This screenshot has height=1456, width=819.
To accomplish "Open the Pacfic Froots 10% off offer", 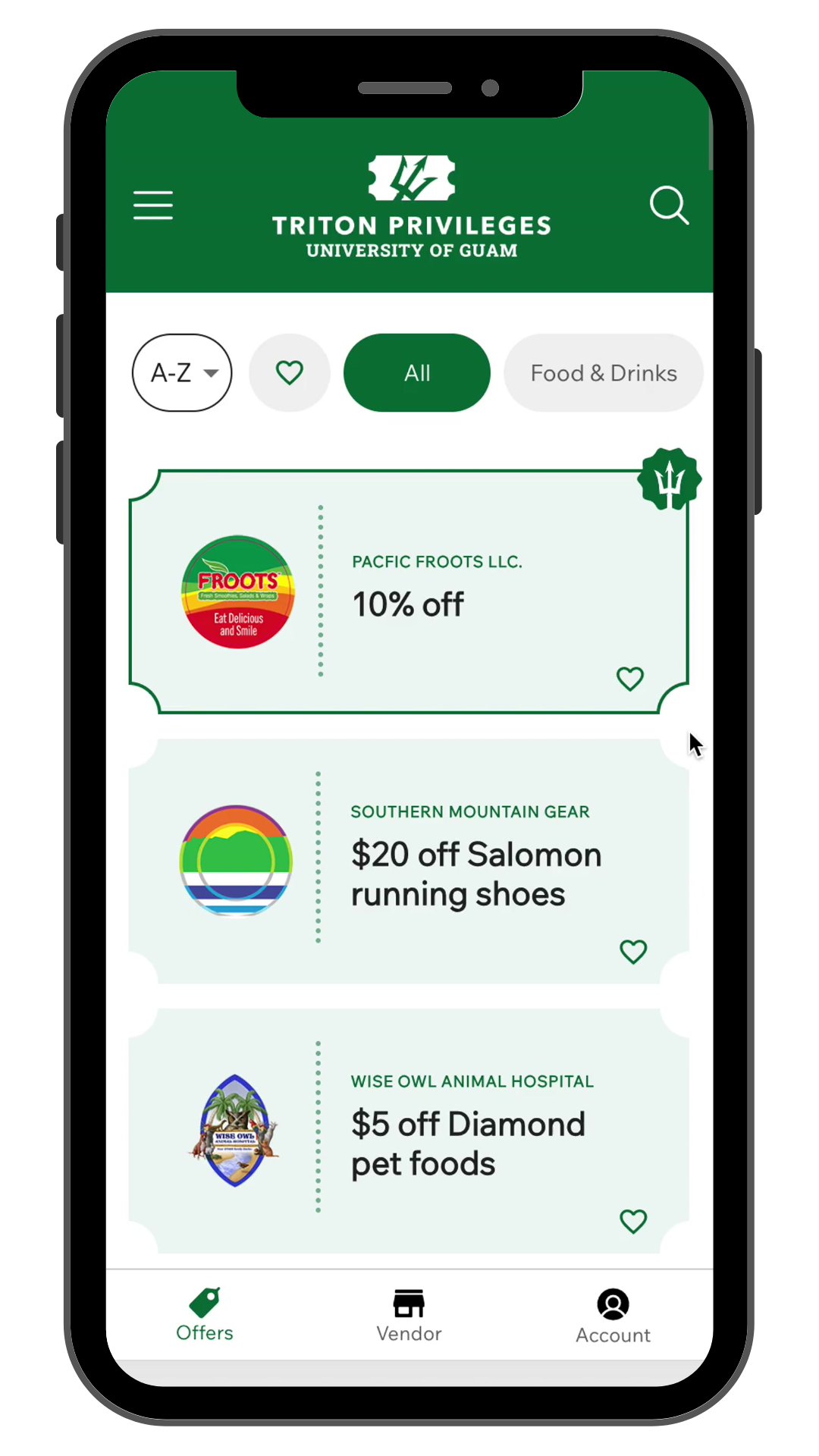I will 409,591.
